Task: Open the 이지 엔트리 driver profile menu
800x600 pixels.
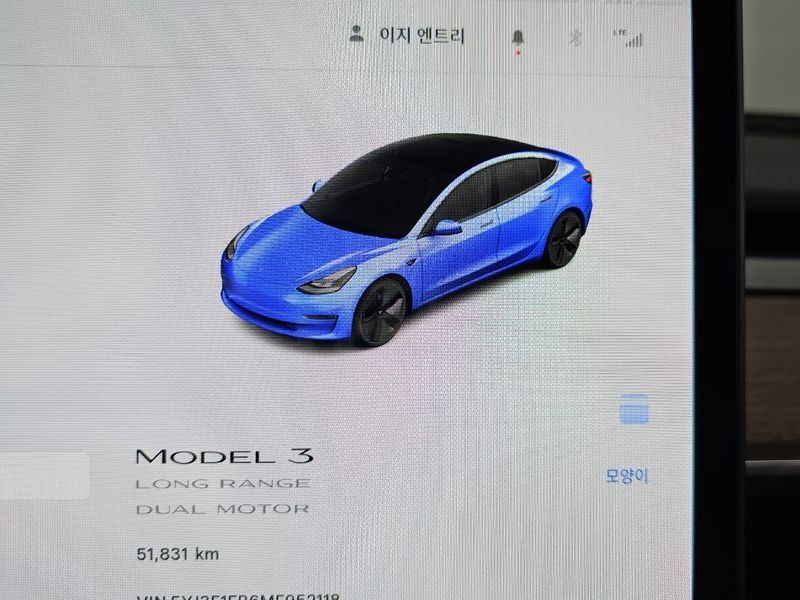Action: 408,37
